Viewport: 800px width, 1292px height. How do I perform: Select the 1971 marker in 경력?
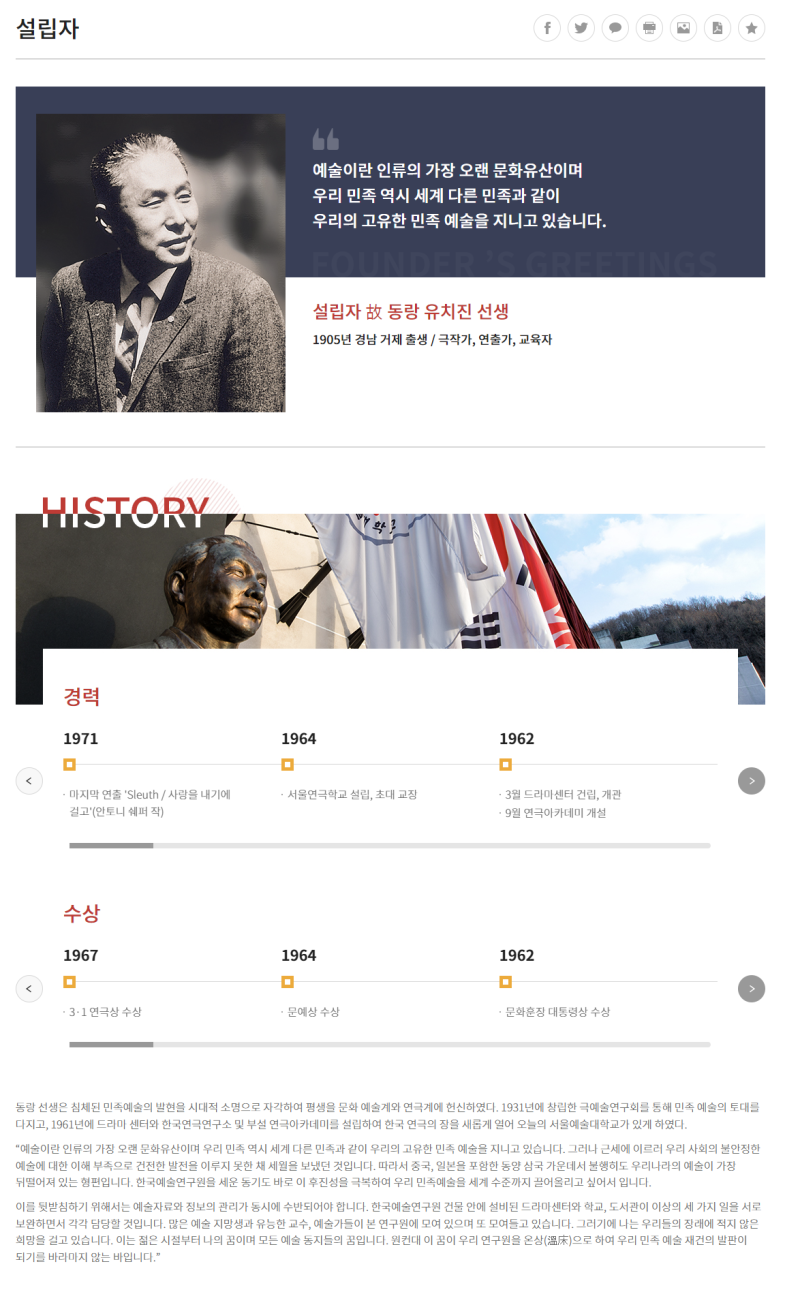point(69,765)
